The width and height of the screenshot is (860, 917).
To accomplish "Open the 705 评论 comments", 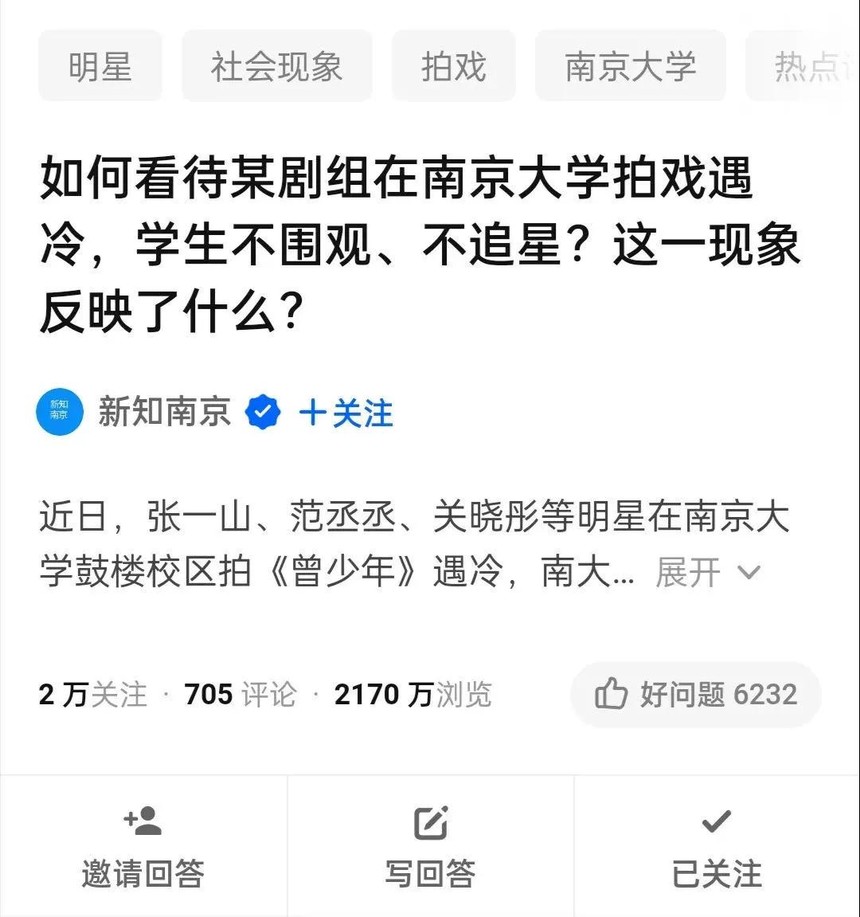I will pos(240,694).
